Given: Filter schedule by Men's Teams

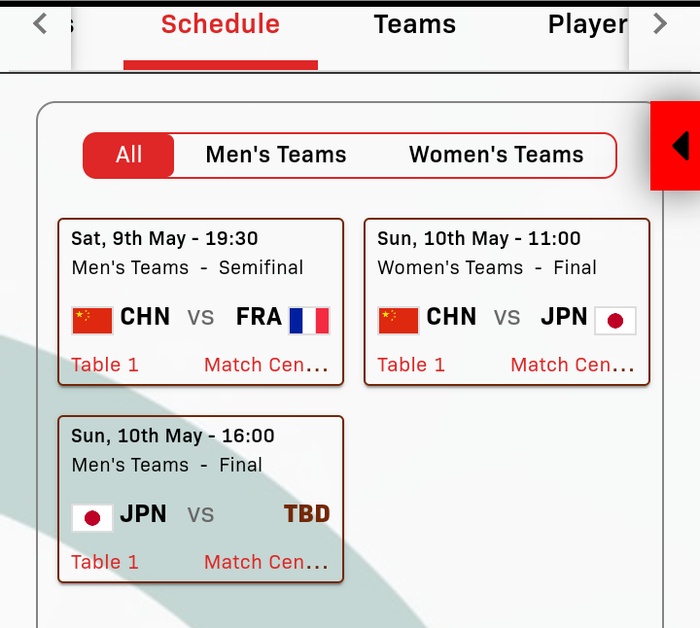Looking at the screenshot, I should click(x=276, y=155).
